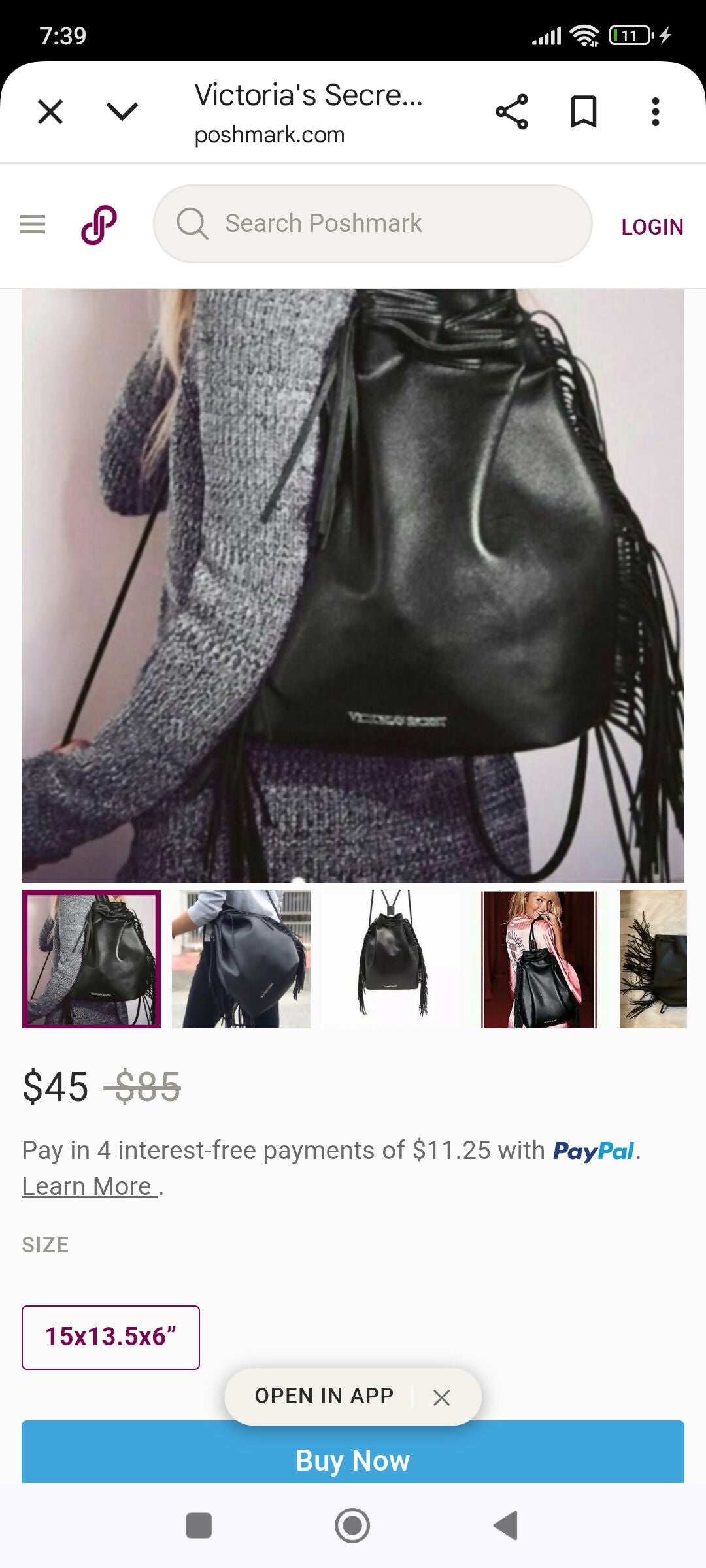The width and height of the screenshot is (706, 1568).
Task: Select the Poshmark logo
Action: pos(97,225)
